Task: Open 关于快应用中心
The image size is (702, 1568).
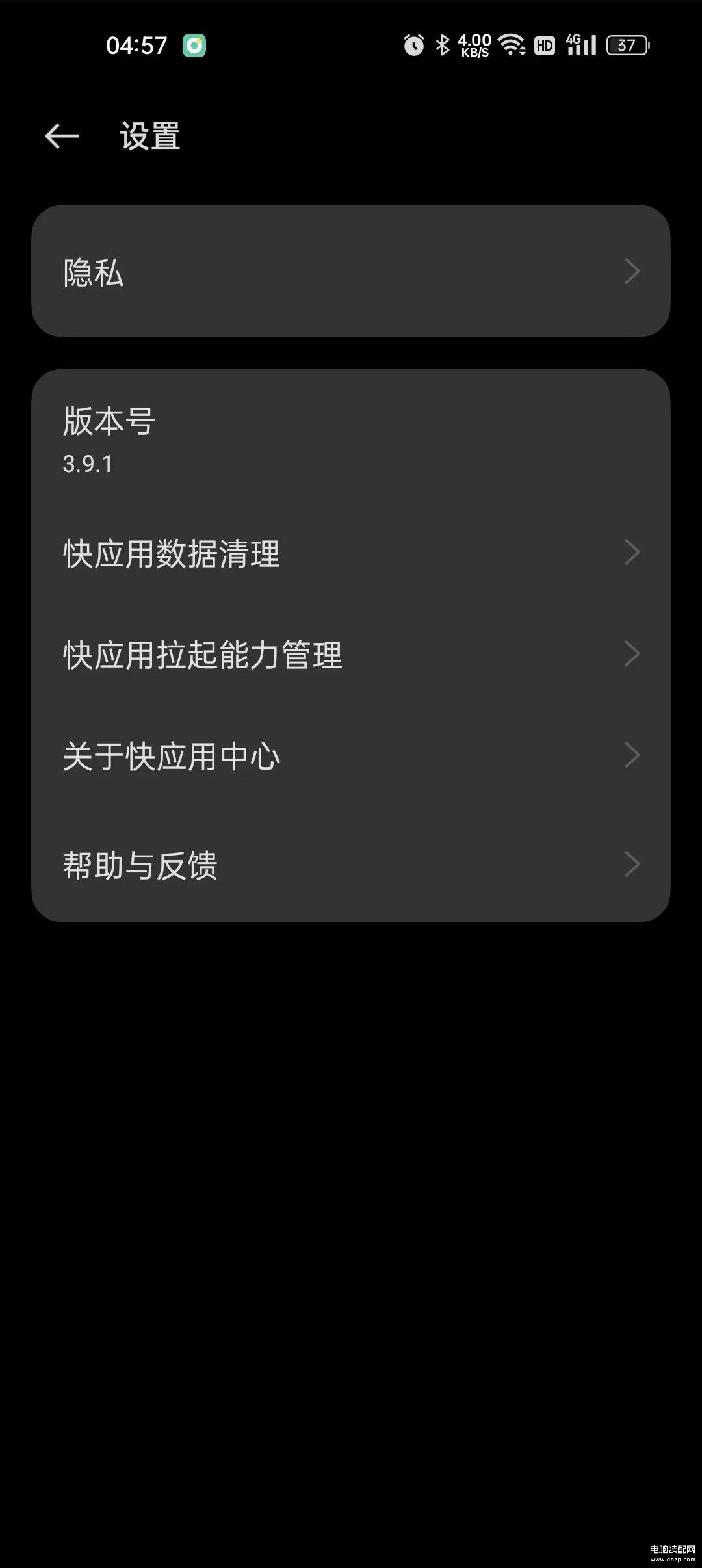Action: click(350, 756)
